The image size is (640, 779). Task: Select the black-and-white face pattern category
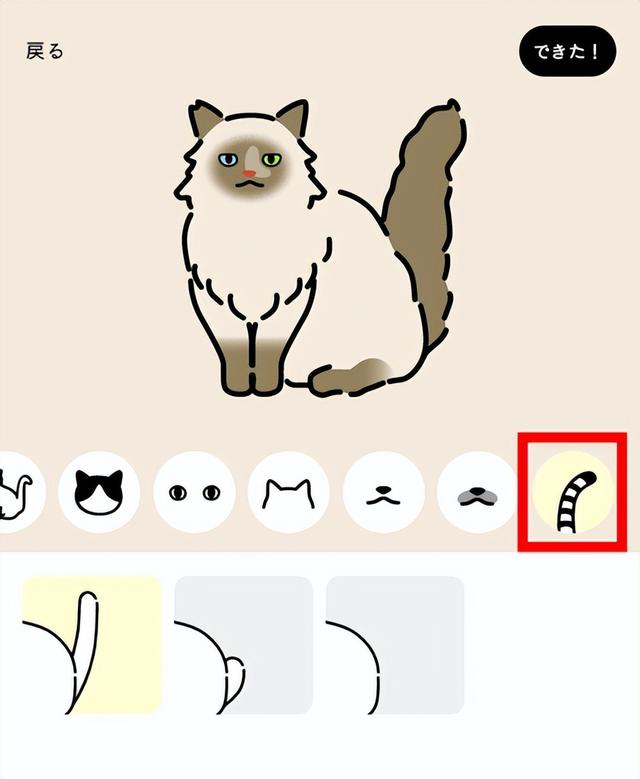(x=99, y=492)
